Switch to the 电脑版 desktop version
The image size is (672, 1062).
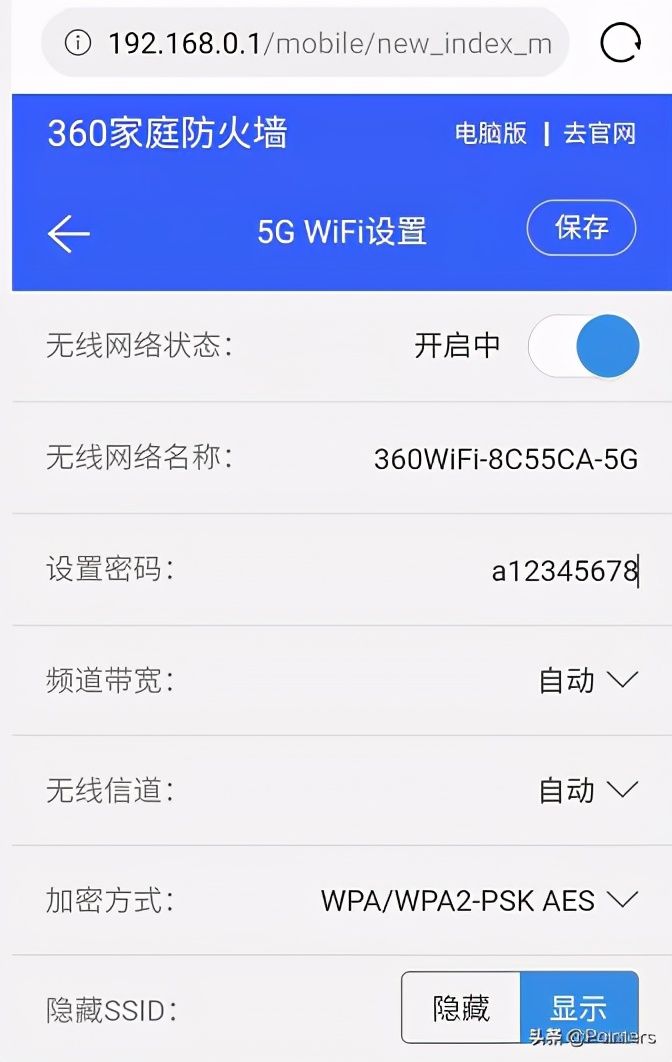point(490,133)
